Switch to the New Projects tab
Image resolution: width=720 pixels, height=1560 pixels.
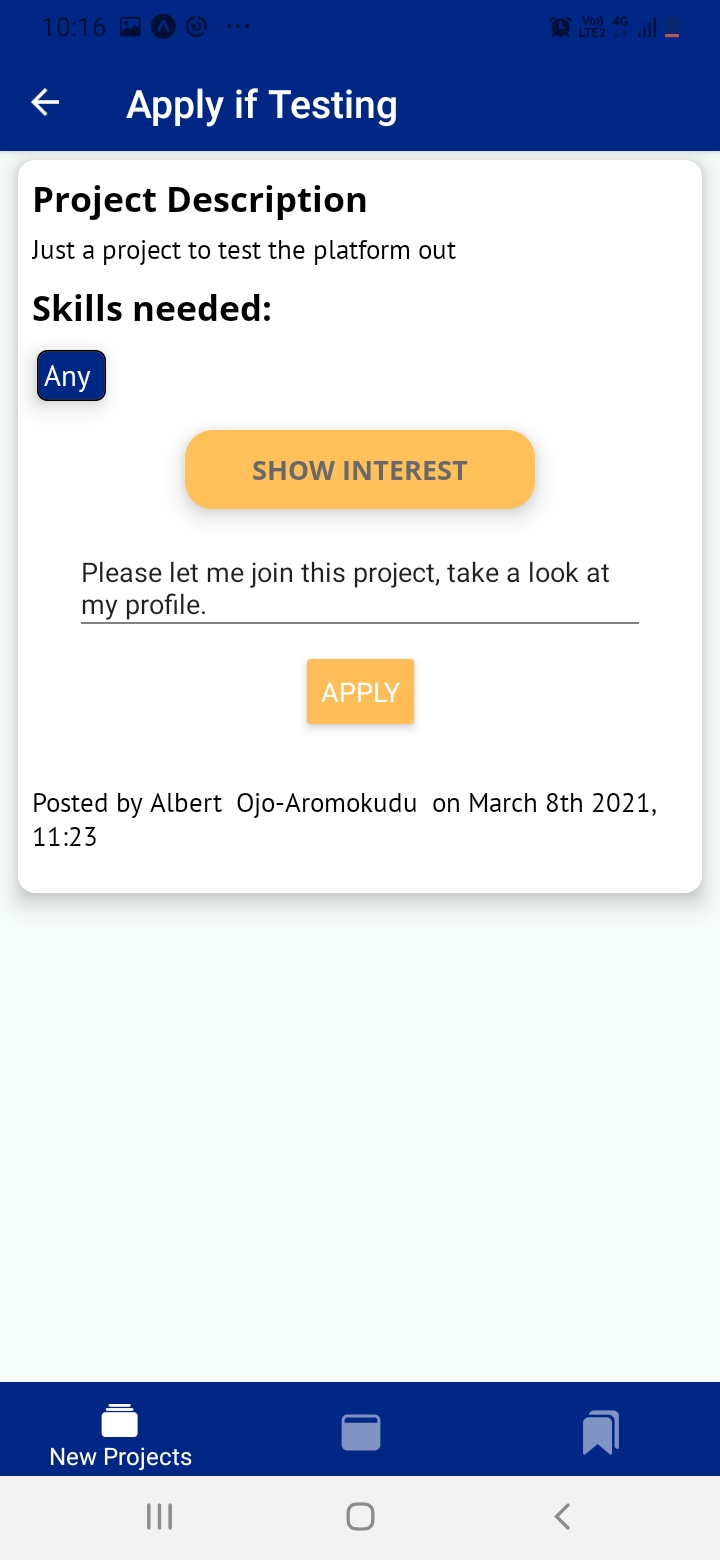[120, 1434]
